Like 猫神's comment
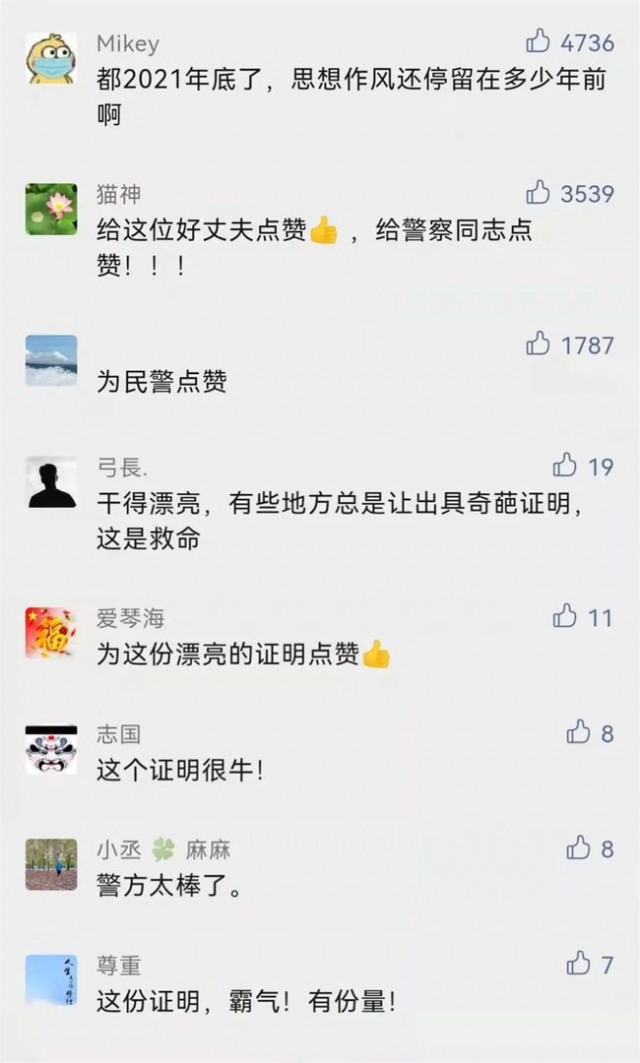This screenshot has width=640, height=1063. click(x=538, y=193)
